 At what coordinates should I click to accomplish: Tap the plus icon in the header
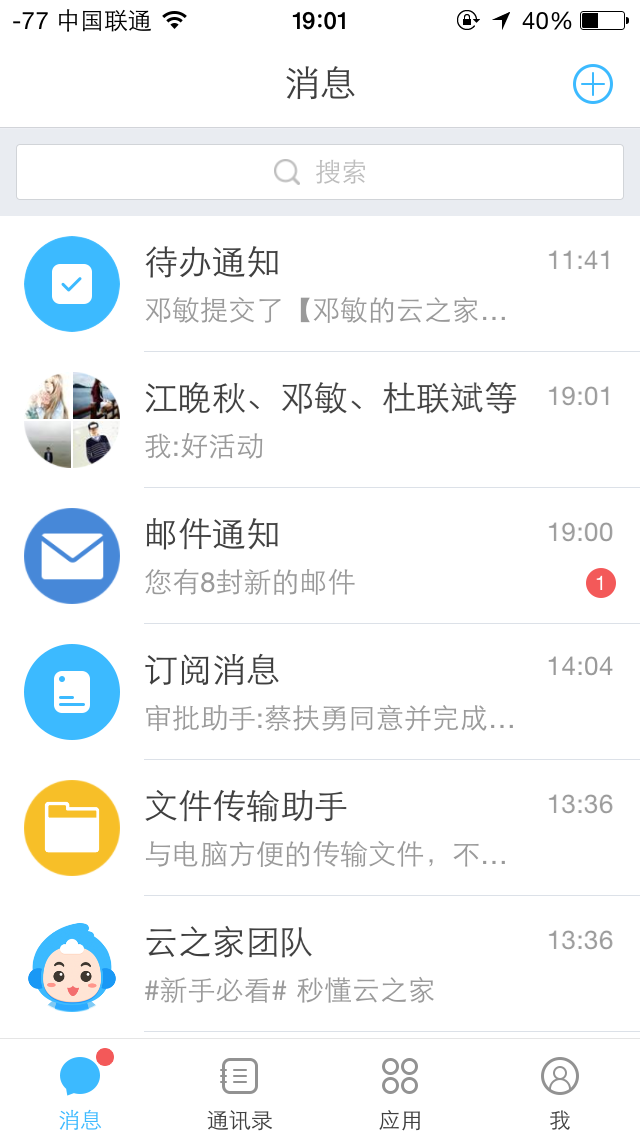click(x=592, y=84)
